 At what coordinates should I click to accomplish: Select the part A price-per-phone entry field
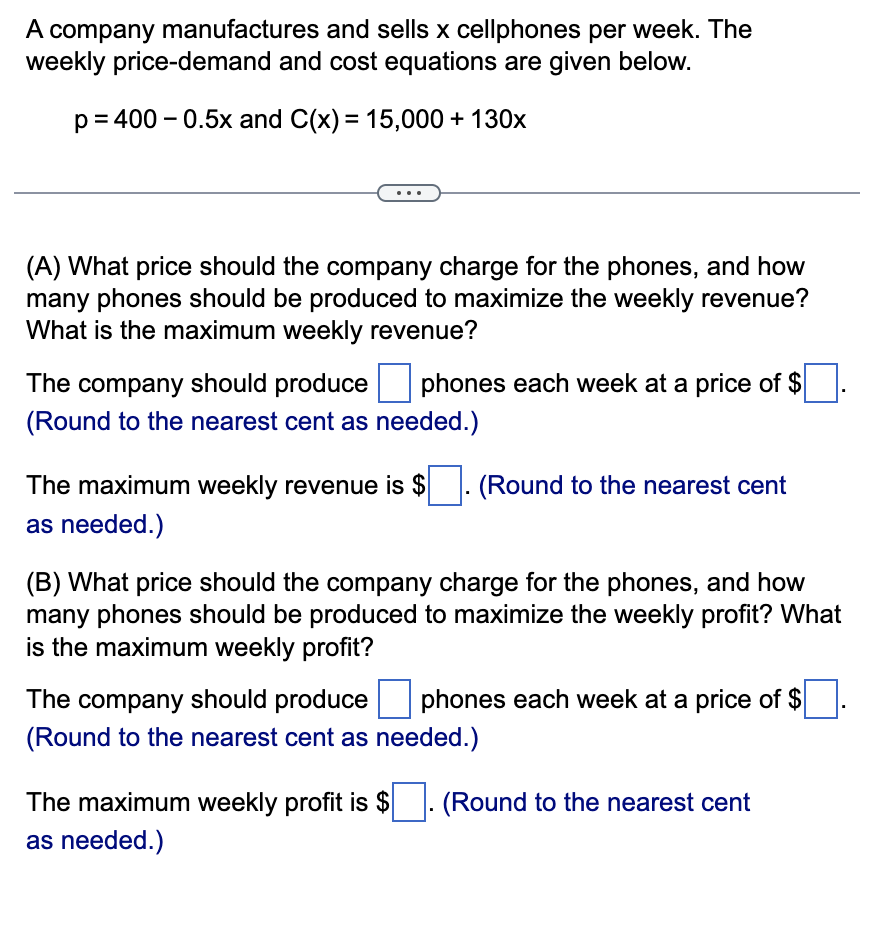point(820,382)
